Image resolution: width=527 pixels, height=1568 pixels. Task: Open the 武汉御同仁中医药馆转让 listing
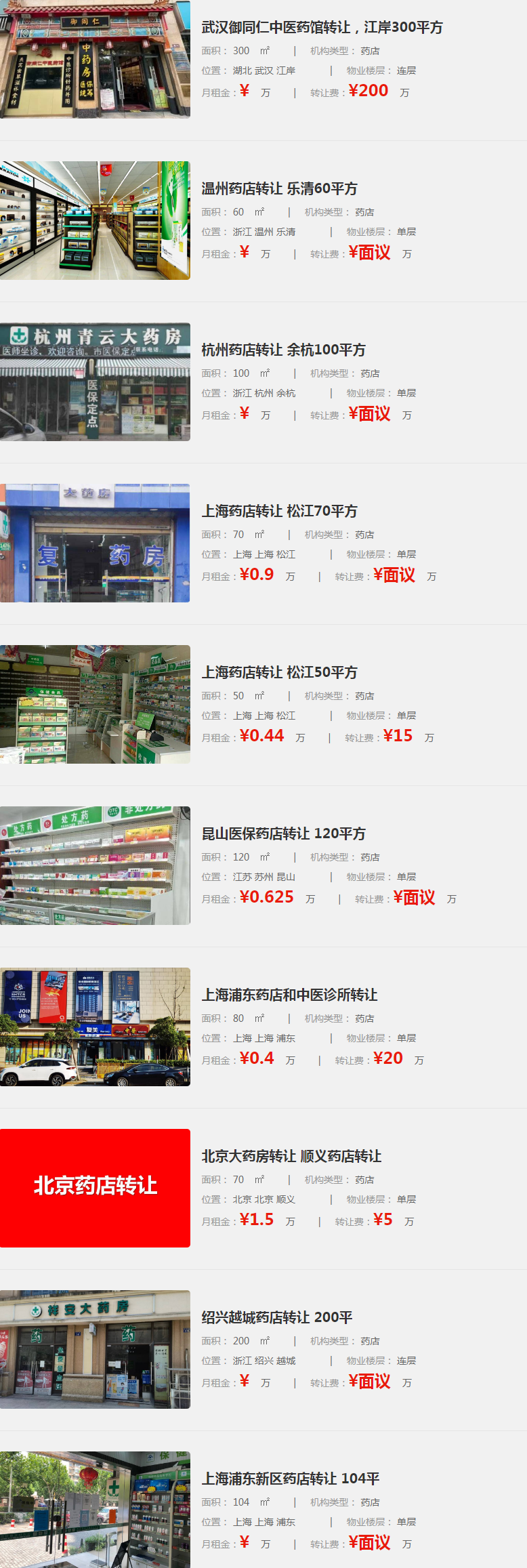322,28
